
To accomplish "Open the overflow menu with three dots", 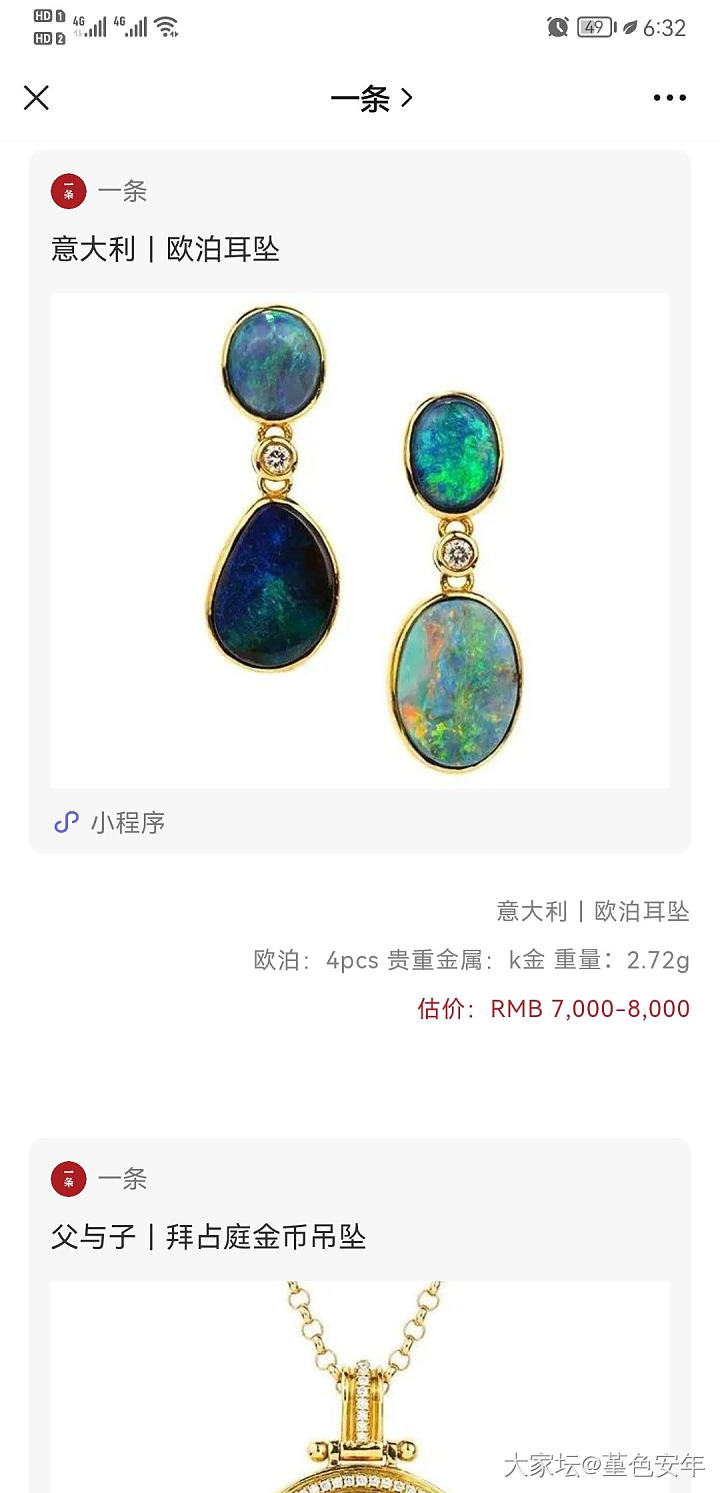I will tap(669, 97).
